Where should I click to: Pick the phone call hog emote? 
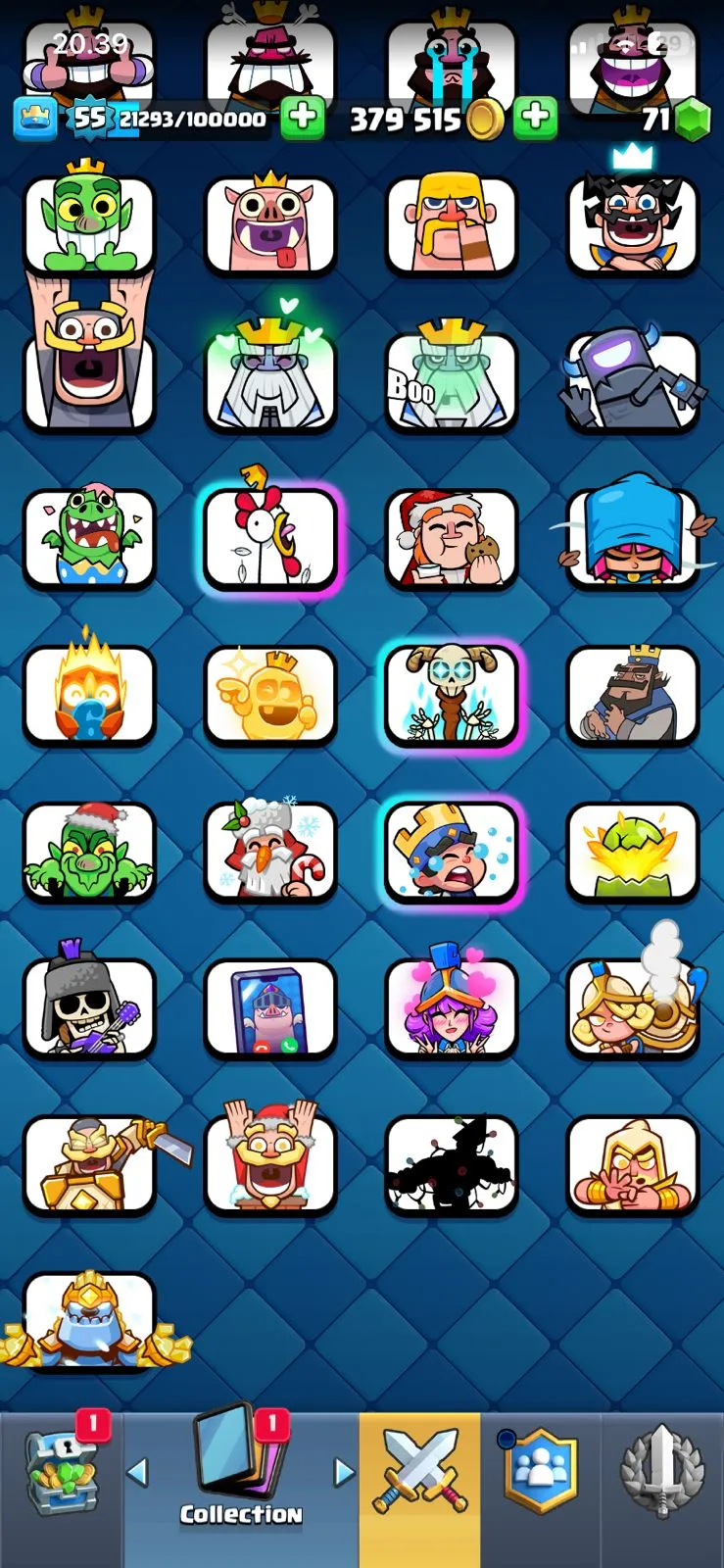[x=269, y=1008]
